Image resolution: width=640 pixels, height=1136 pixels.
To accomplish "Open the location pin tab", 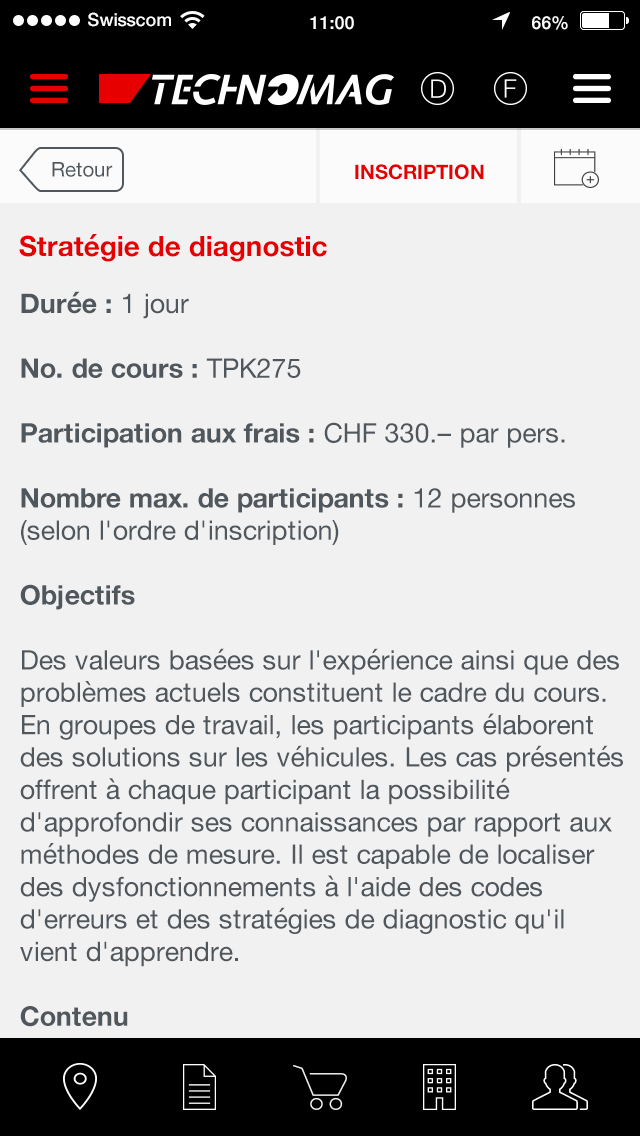I will (80, 1086).
